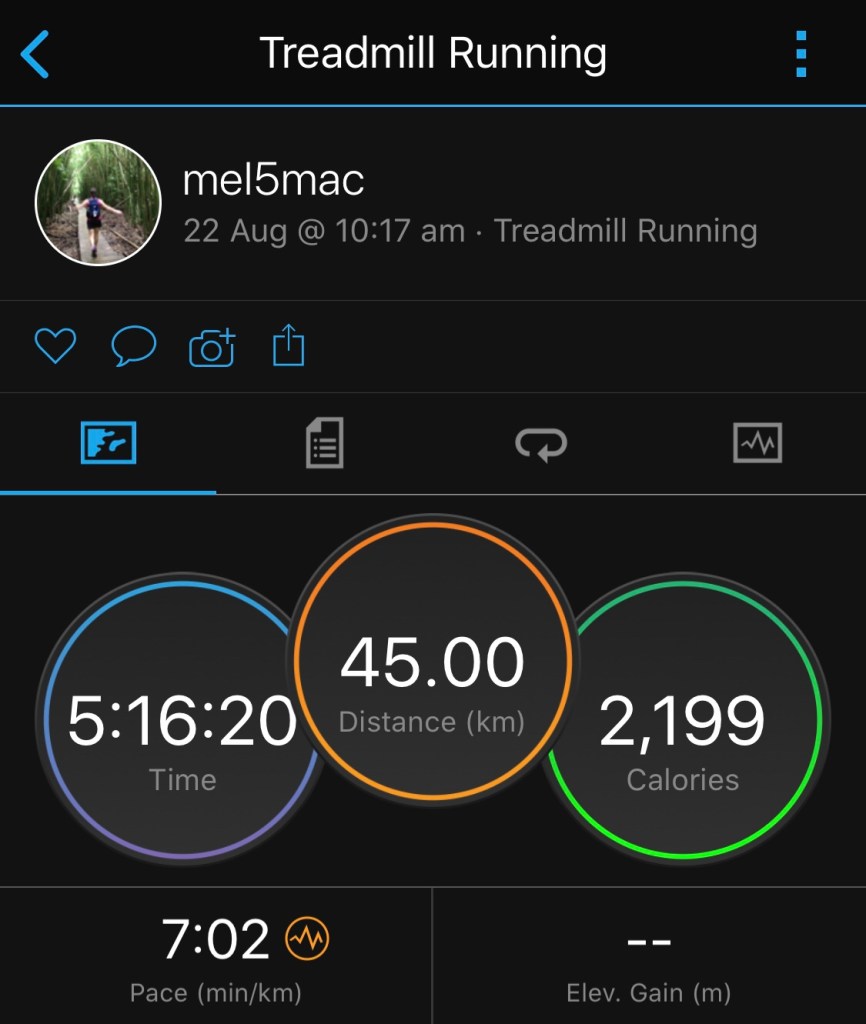
Task: Add a photo to the activity
Action: point(212,347)
